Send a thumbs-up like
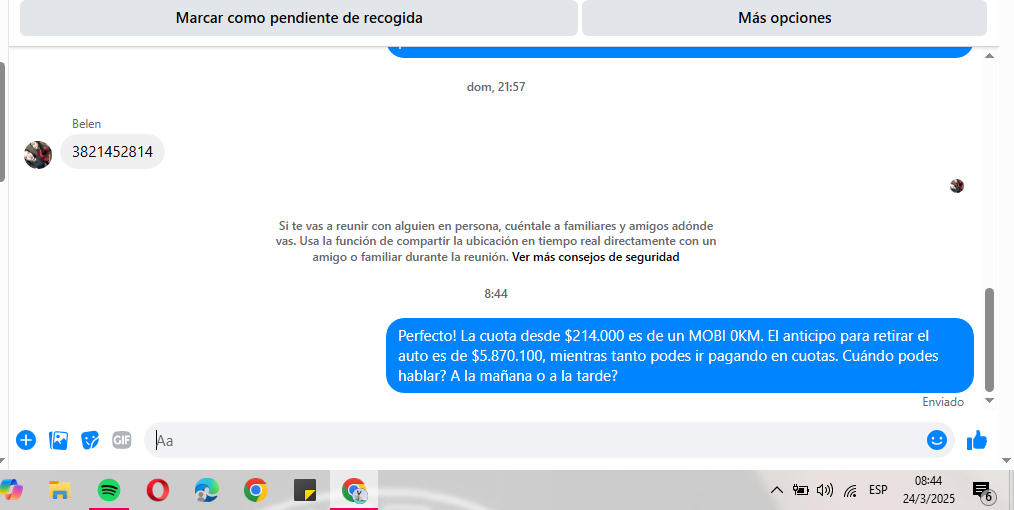Image resolution: width=1014 pixels, height=510 pixels. [977, 440]
